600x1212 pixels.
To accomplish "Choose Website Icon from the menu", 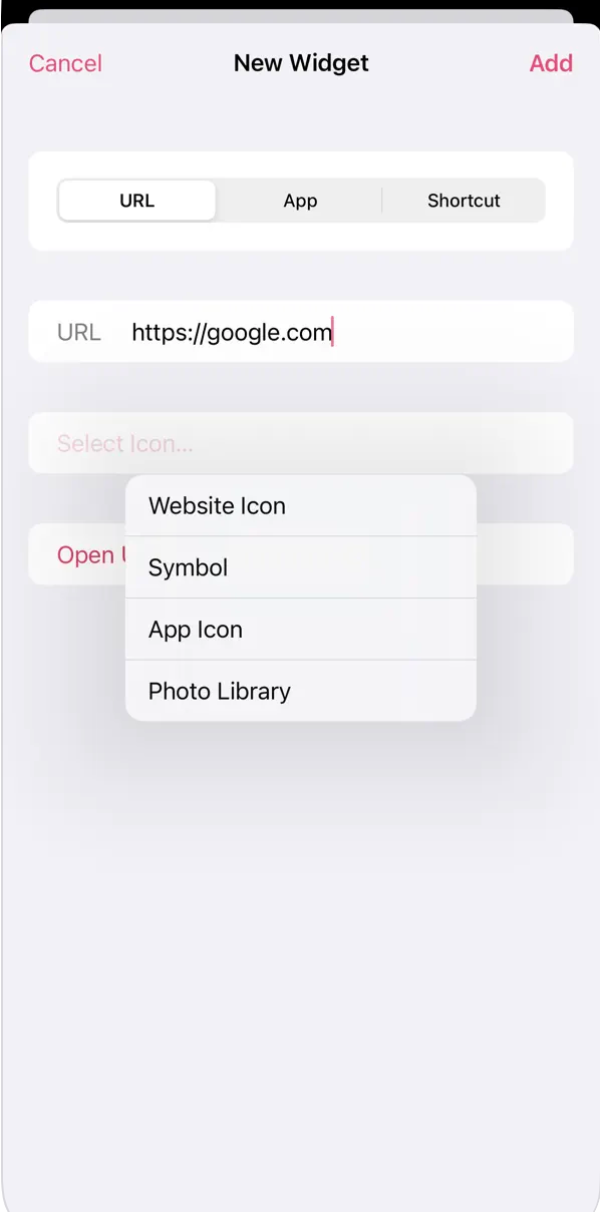I will pyautogui.click(x=300, y=506).
